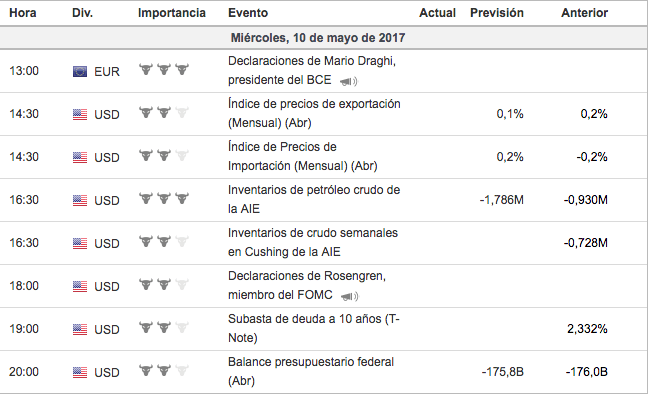
Task: Open Inventarios de petróleo crudo de la AIE
Action: click(x=314, y=191)
